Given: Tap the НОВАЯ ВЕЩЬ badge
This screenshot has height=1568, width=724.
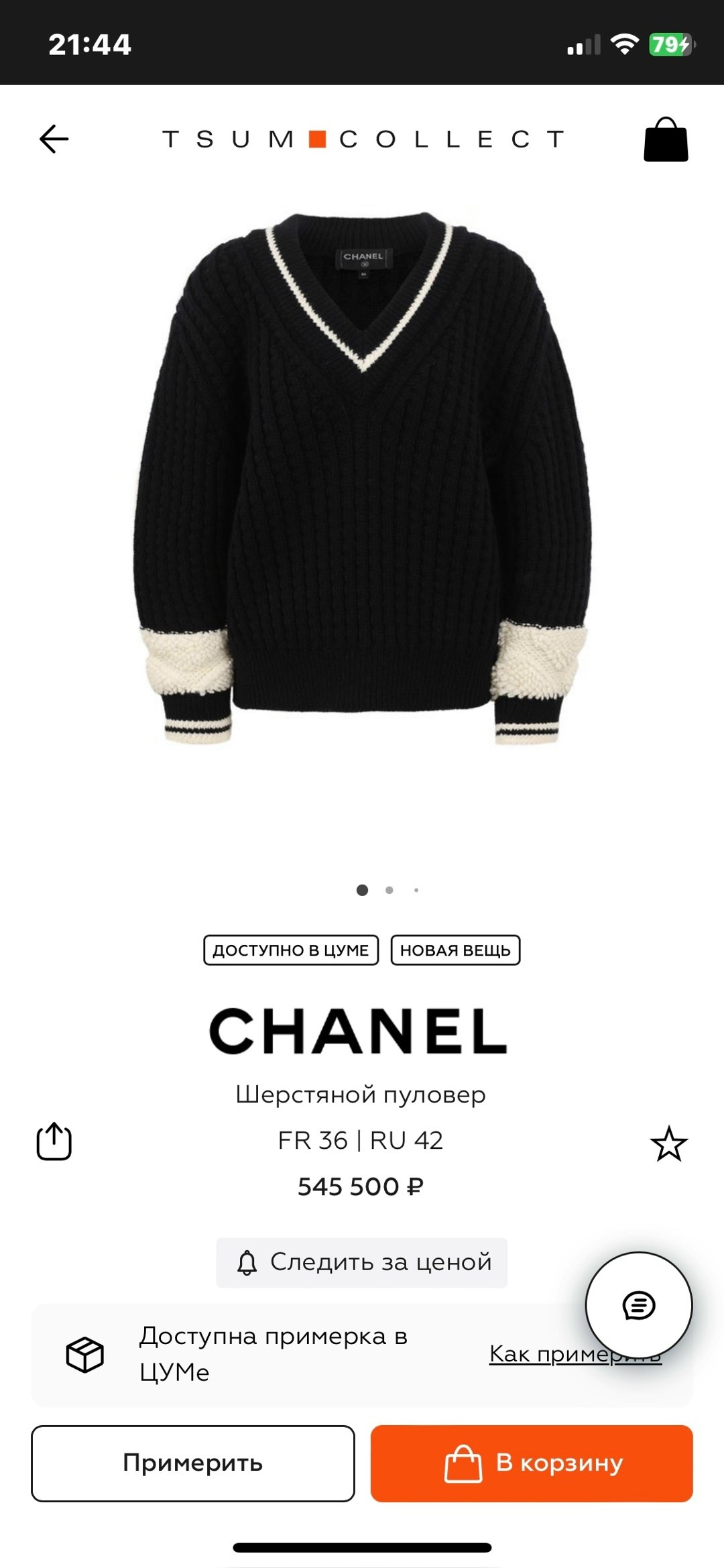Looking at the screenshot, I should pyautogui.click(x=456, y=950).
